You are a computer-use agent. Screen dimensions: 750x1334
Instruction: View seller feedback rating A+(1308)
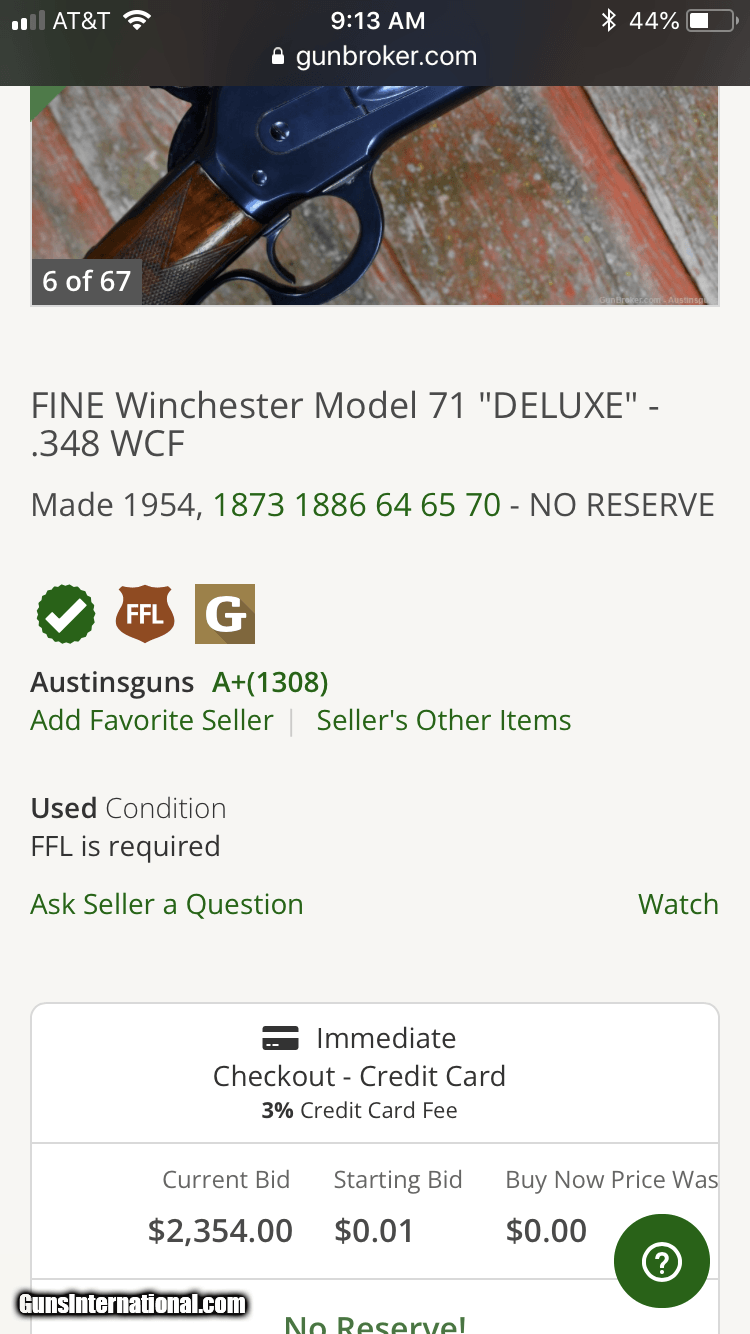(270, 682)
